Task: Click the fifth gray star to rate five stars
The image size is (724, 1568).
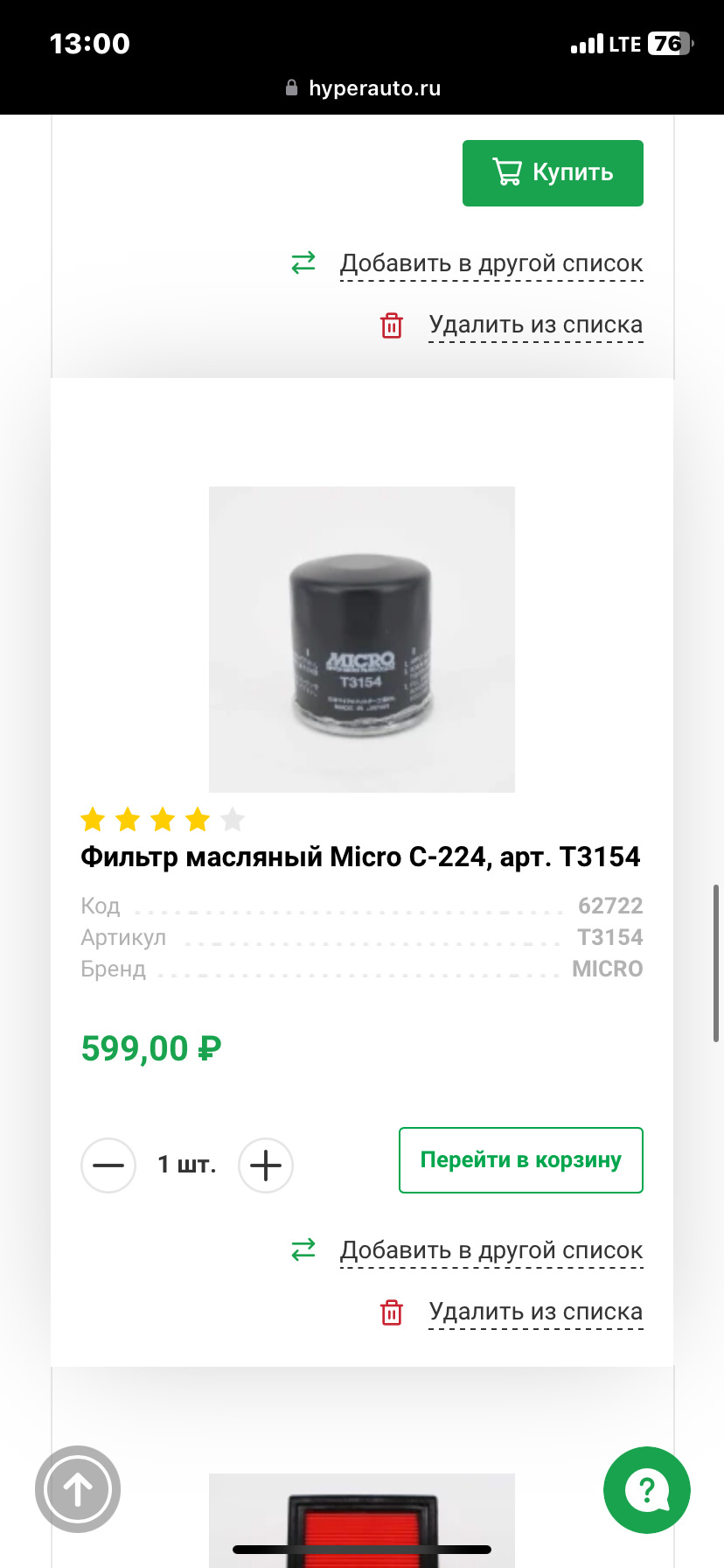Action: 233,819
